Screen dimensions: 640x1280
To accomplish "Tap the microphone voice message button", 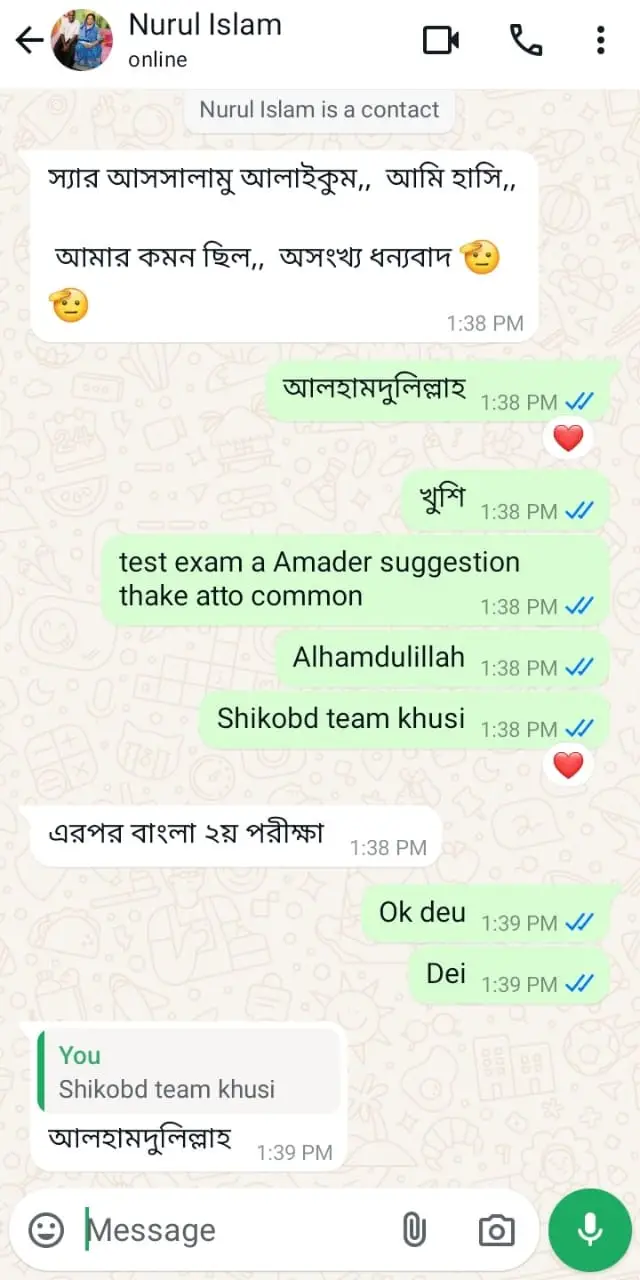I will pyautogui.click(x=590, y=1230).
